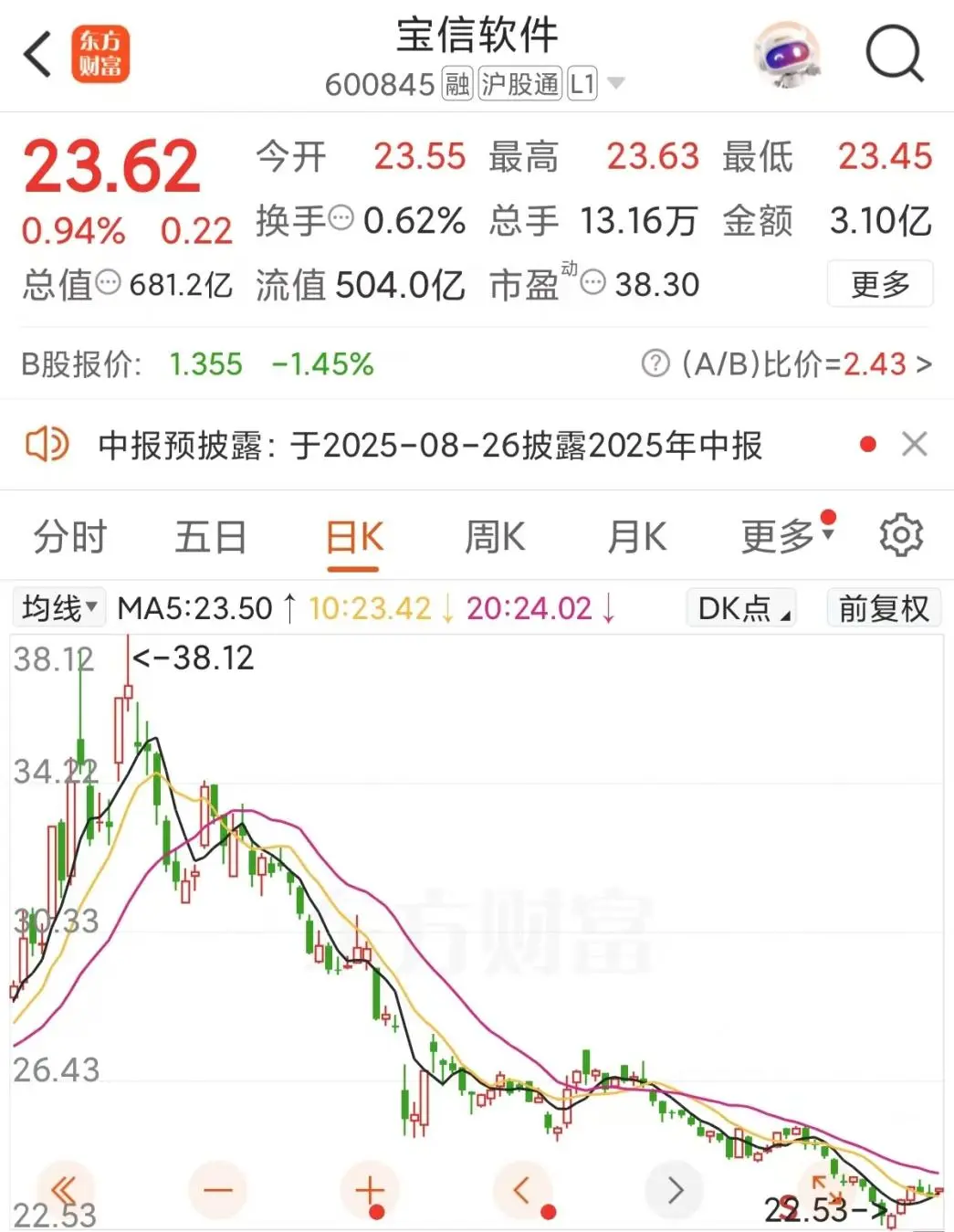Viewport: 954px width, 1232px height.
Task: Open the robot AI assistant
Action: point(787,55)
